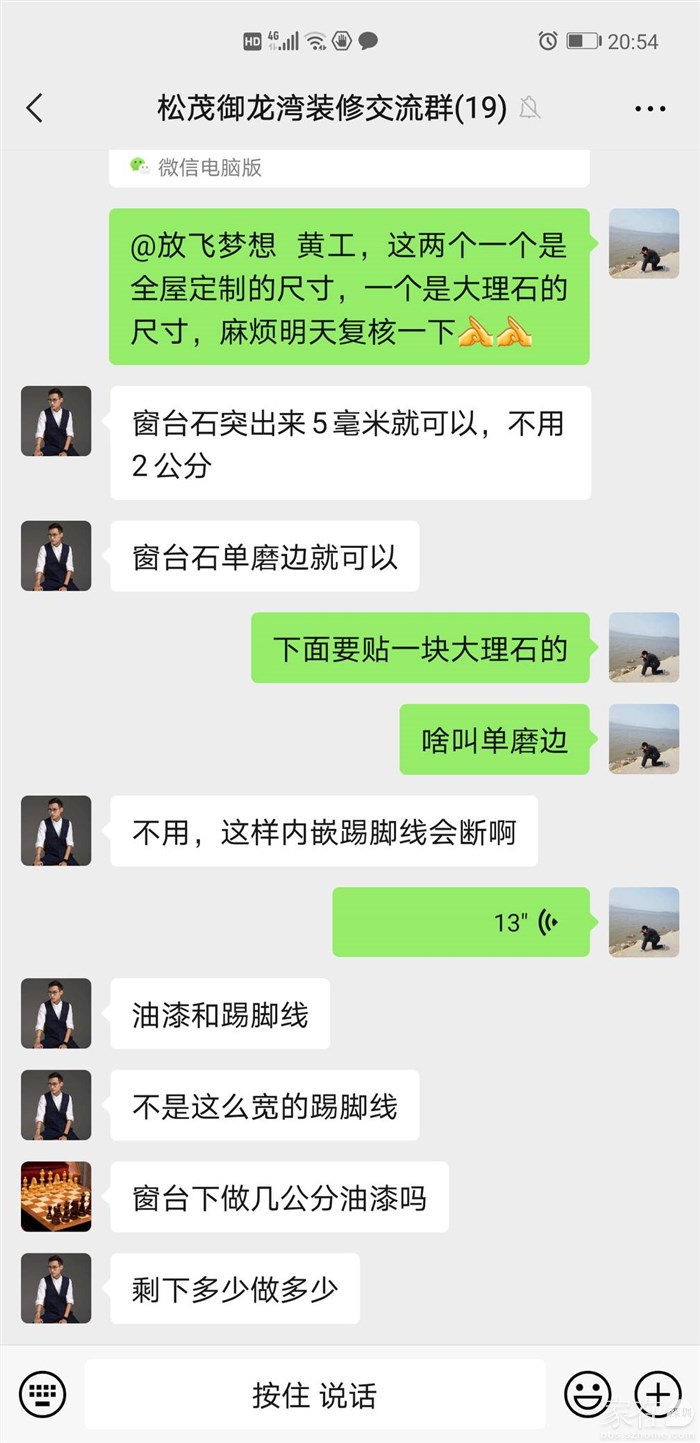700x1443 pixels.
Task: Switch to keyboard text input
Action: (42, 1393)
